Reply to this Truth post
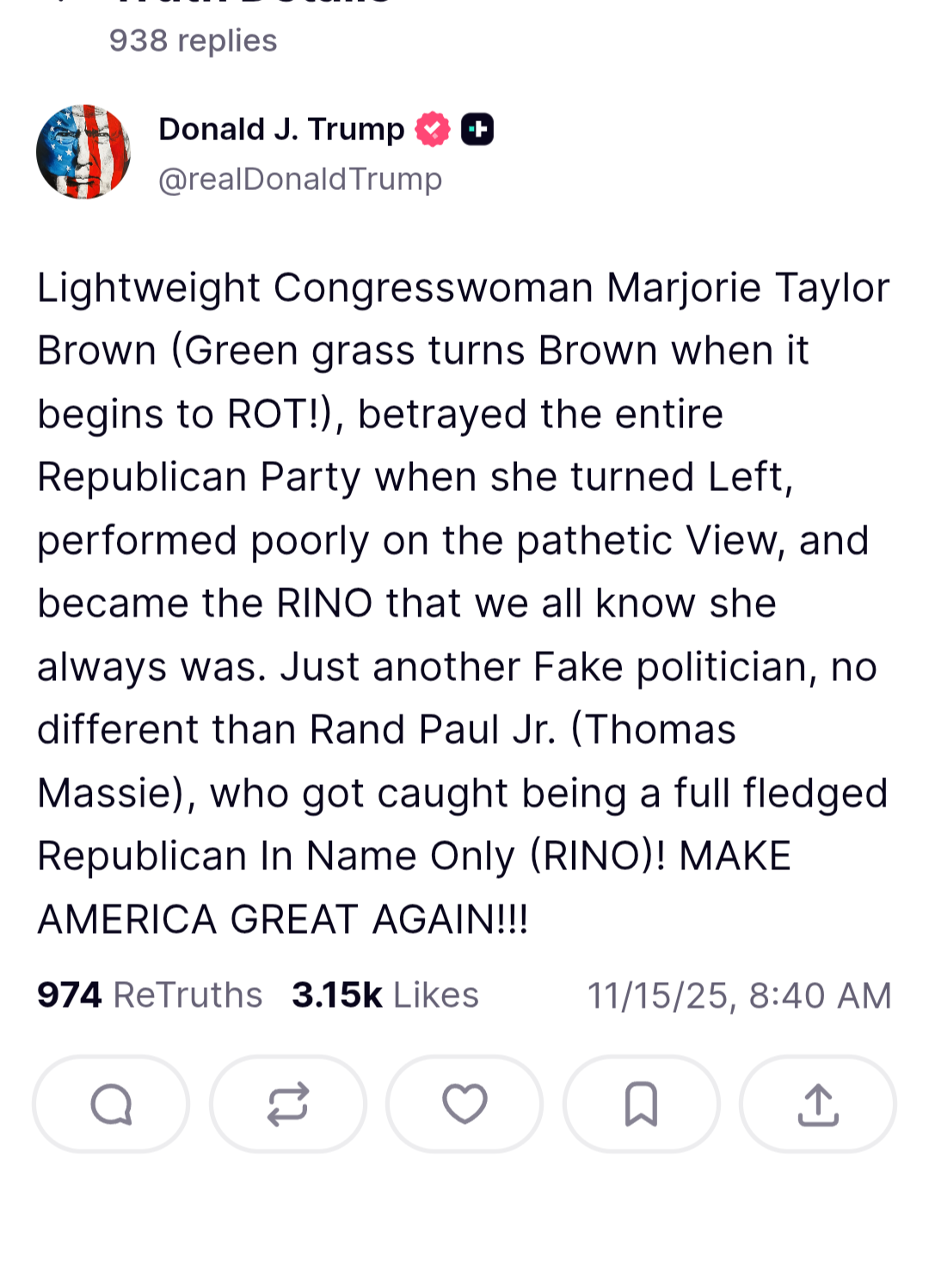Viewport: 929px width, 1288px height. point(111,1104)
